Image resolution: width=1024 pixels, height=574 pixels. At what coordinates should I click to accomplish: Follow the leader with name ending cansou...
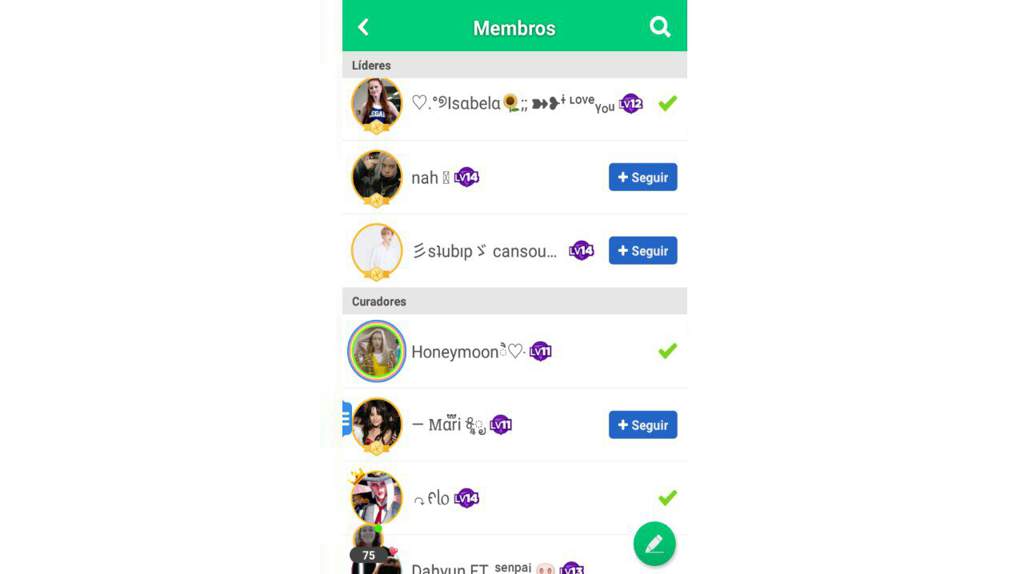tap(643, 251)
